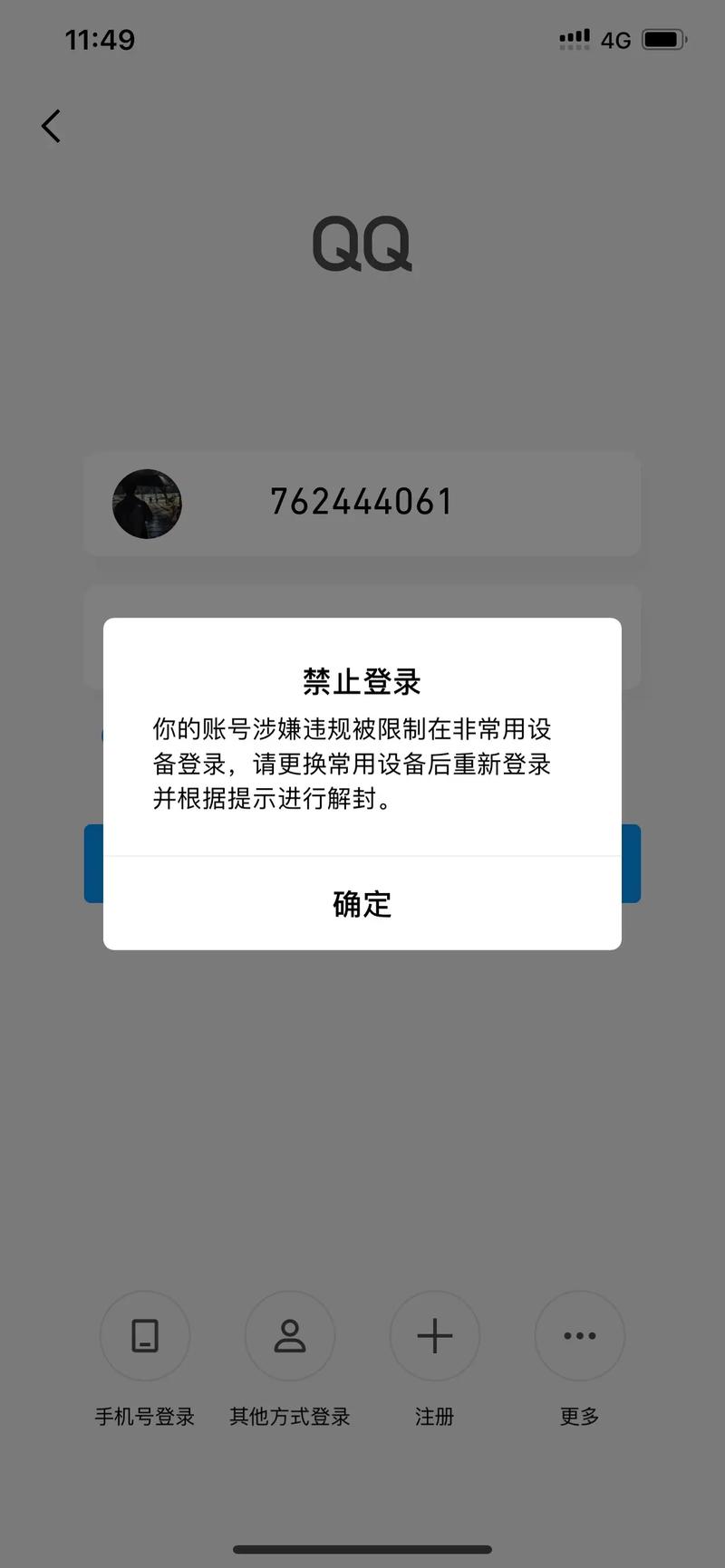Tap the back arrow at top left
The height and width of the screenshot is (1568, 725).
click(51, 126)
